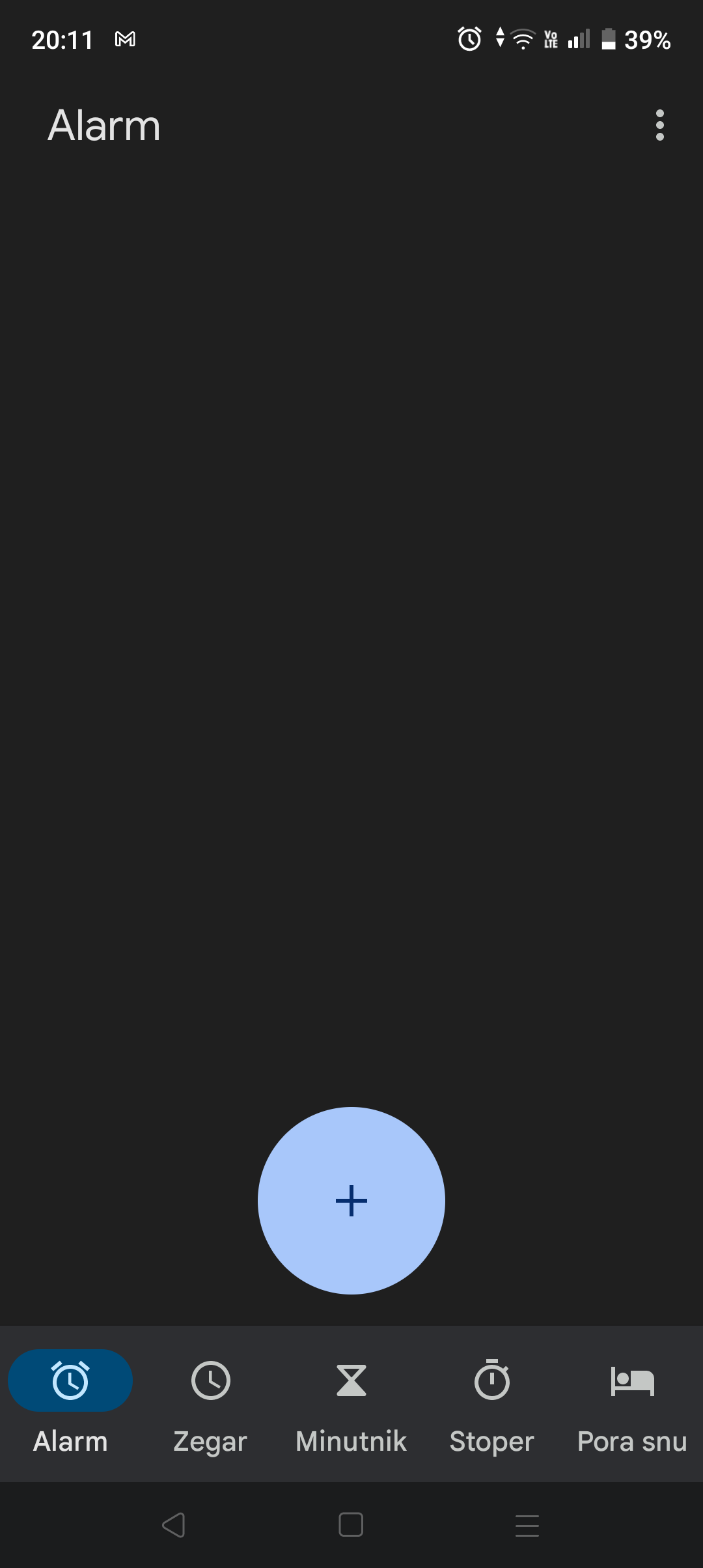The height and width of the screenshot is (1568, 703).
Task: Add a new alarm with the plus button
Action: pyautogui.click(x=351, y=1200)
